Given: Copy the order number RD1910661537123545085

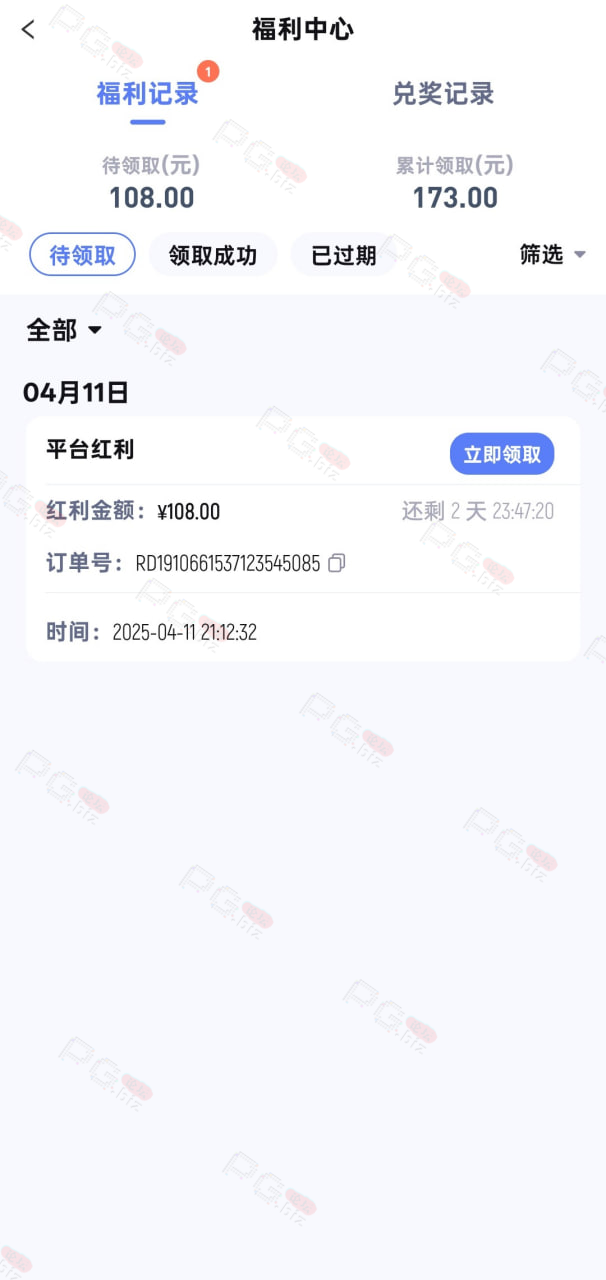Looking at the screenshot, I should [337, 563].
